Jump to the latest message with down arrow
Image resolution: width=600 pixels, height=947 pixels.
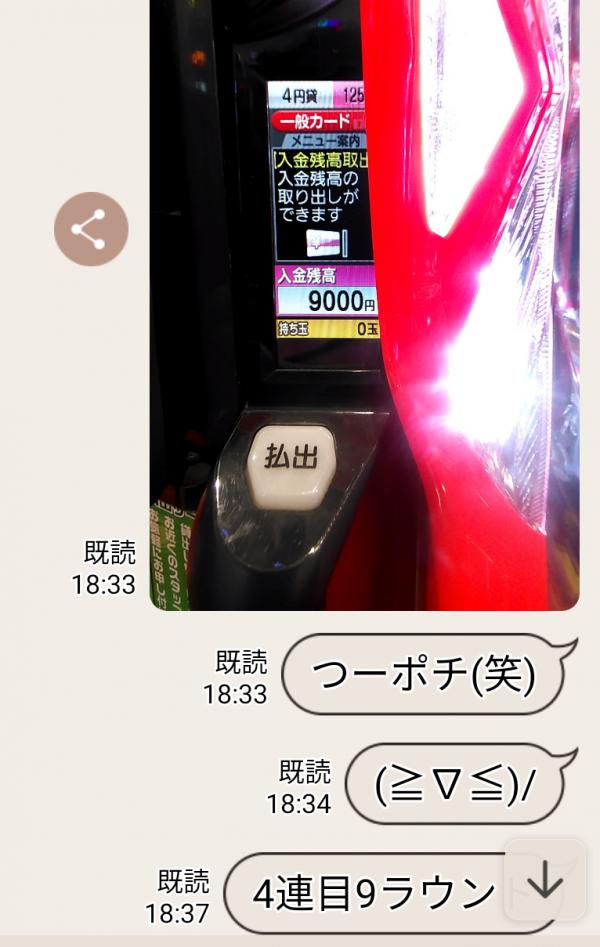[545, 880]
